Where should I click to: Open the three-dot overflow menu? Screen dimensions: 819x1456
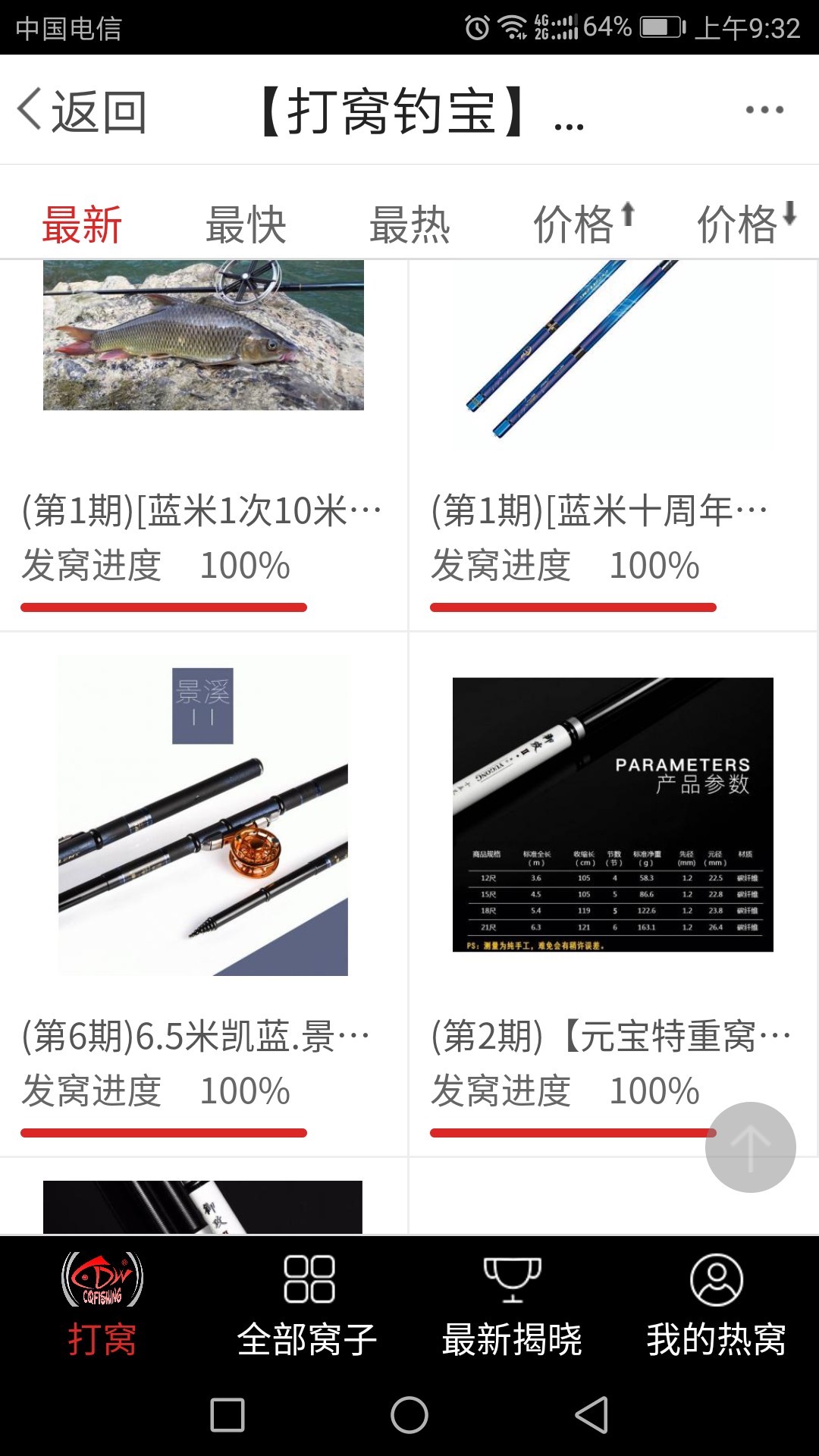tap(764, 110)
